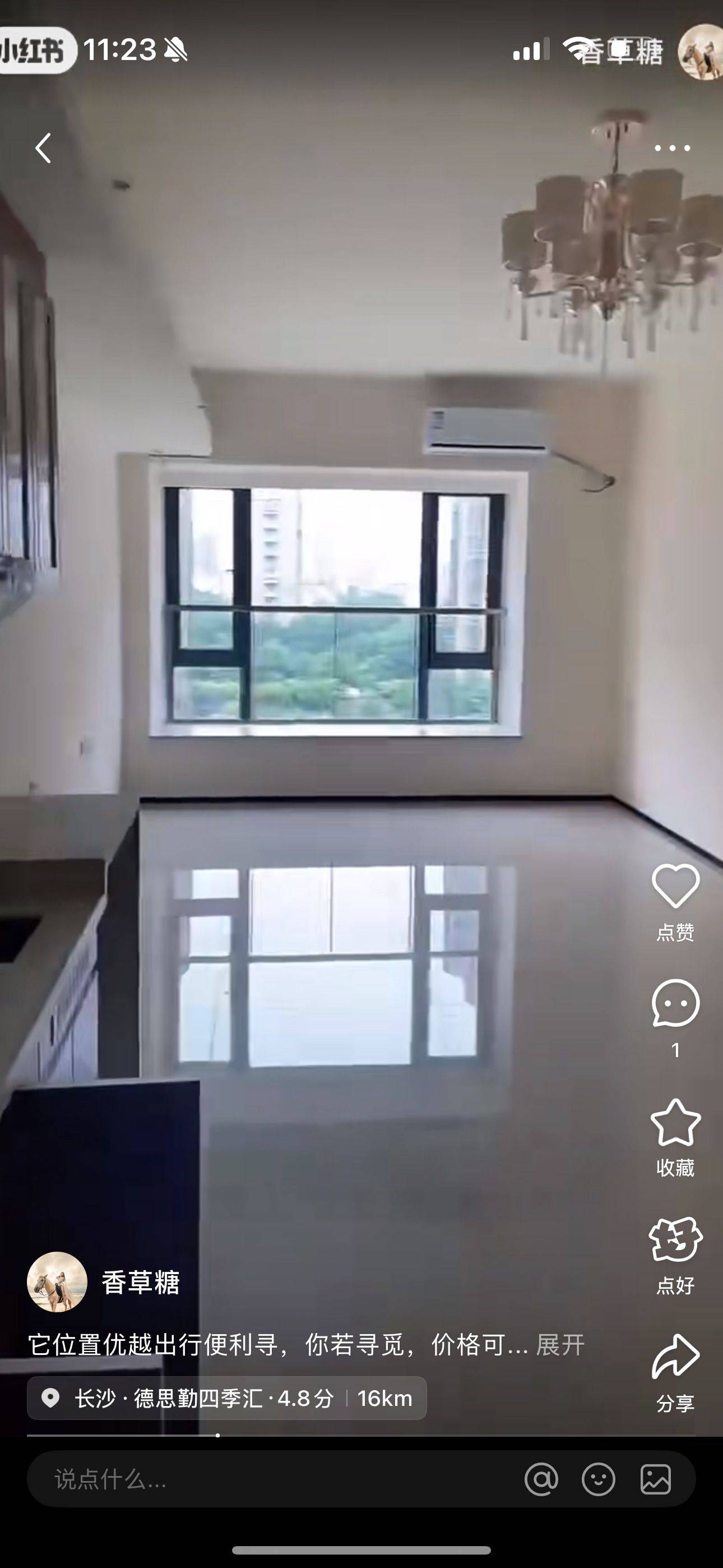Seek the video on the progress bar
Screen dimensions: 723x1568
(x=361, y=1435)
